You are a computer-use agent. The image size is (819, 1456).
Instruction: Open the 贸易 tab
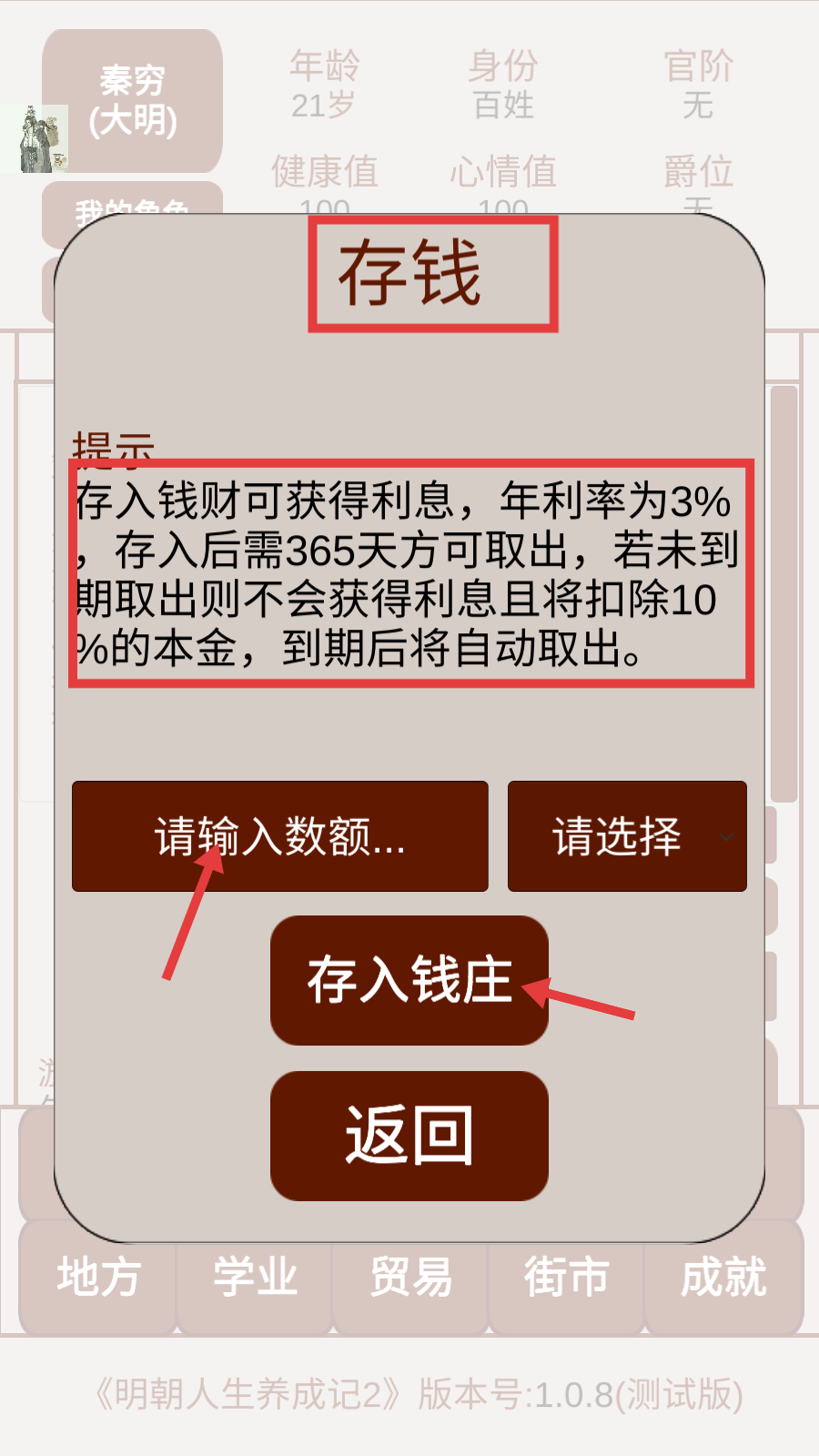[x=410, y=1277]
